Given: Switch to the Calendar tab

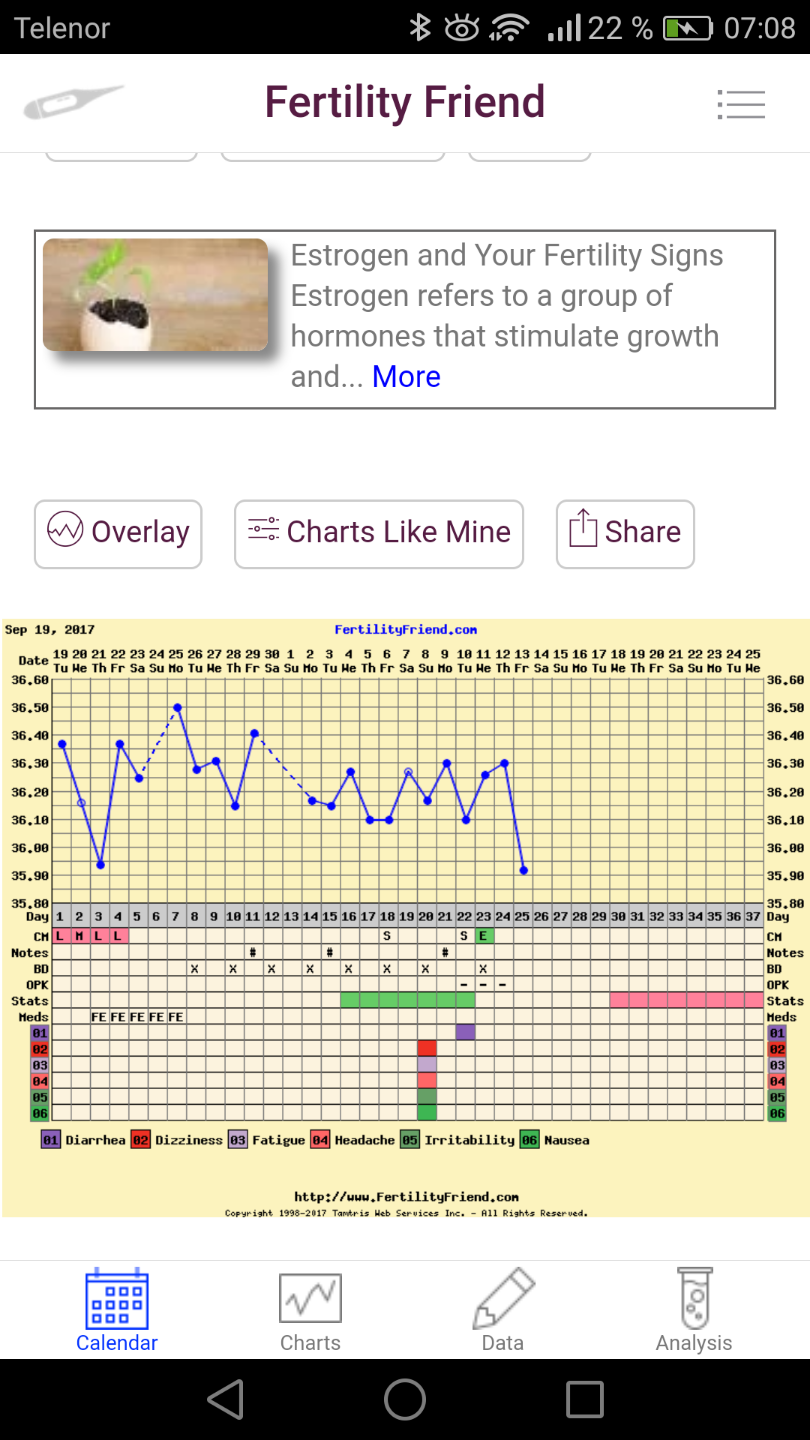Looking at the screenshot, I should [117, 1310].
